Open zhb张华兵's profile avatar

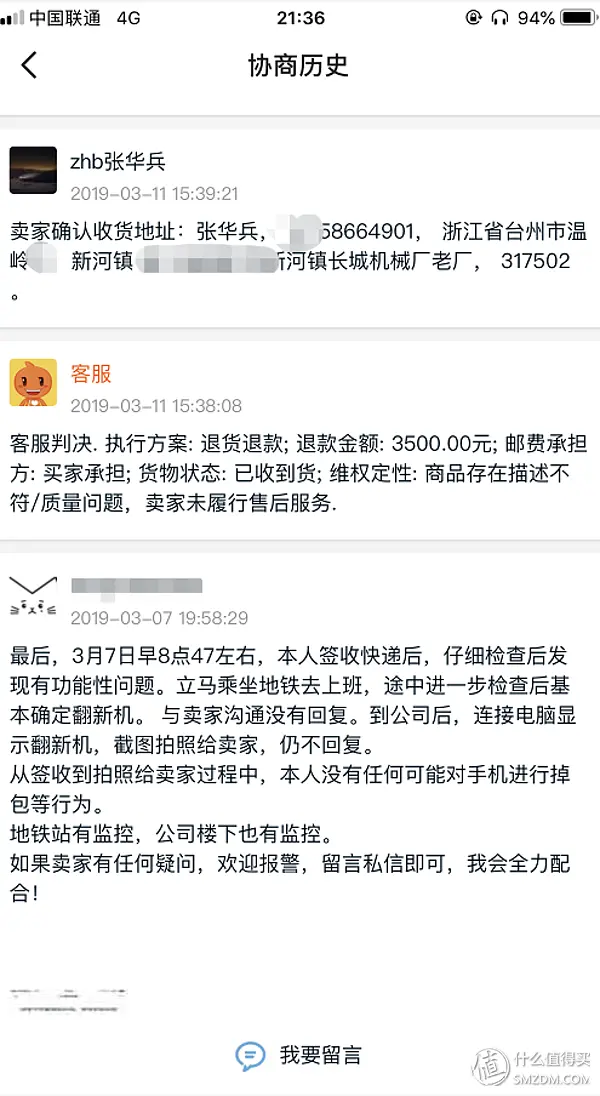coord(33,169)
